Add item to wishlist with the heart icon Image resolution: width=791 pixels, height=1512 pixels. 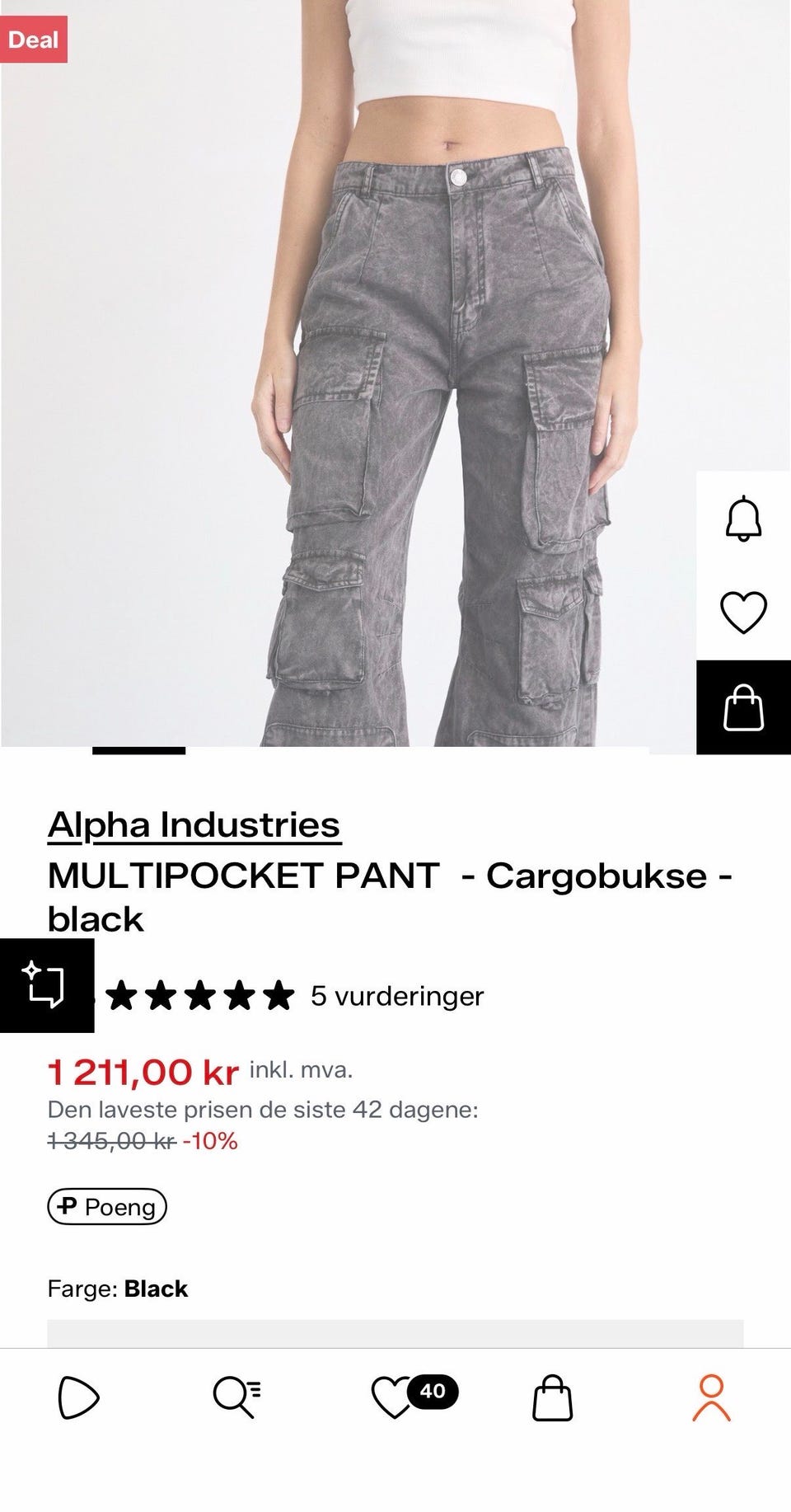(743, 613)
